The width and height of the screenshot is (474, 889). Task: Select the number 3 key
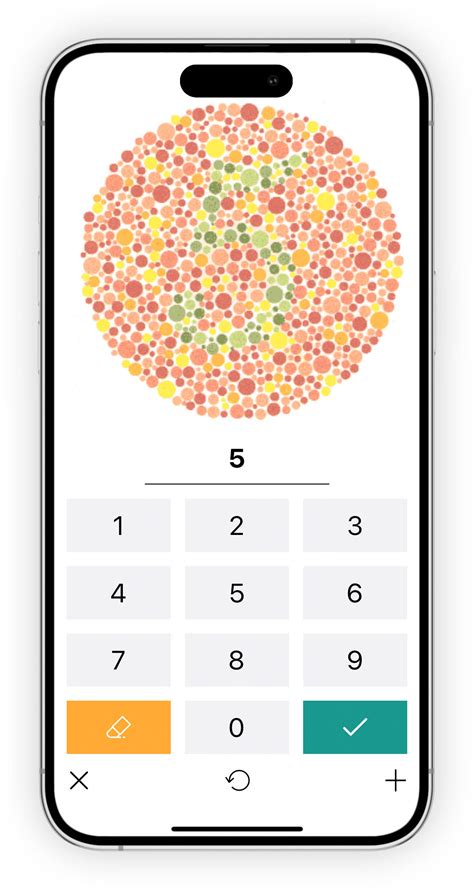coord(355,525)
